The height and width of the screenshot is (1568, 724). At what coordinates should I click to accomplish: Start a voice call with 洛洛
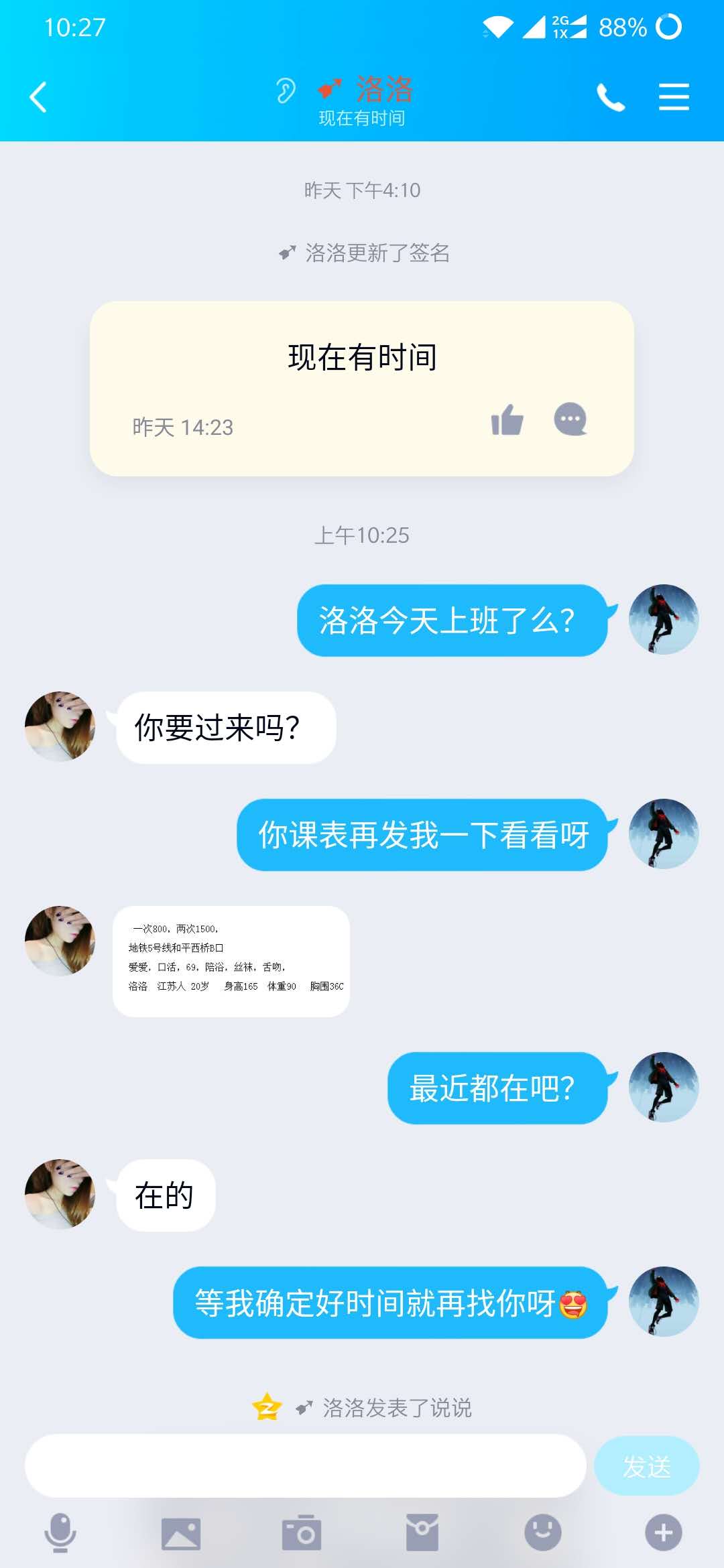(x=611, y=98)
